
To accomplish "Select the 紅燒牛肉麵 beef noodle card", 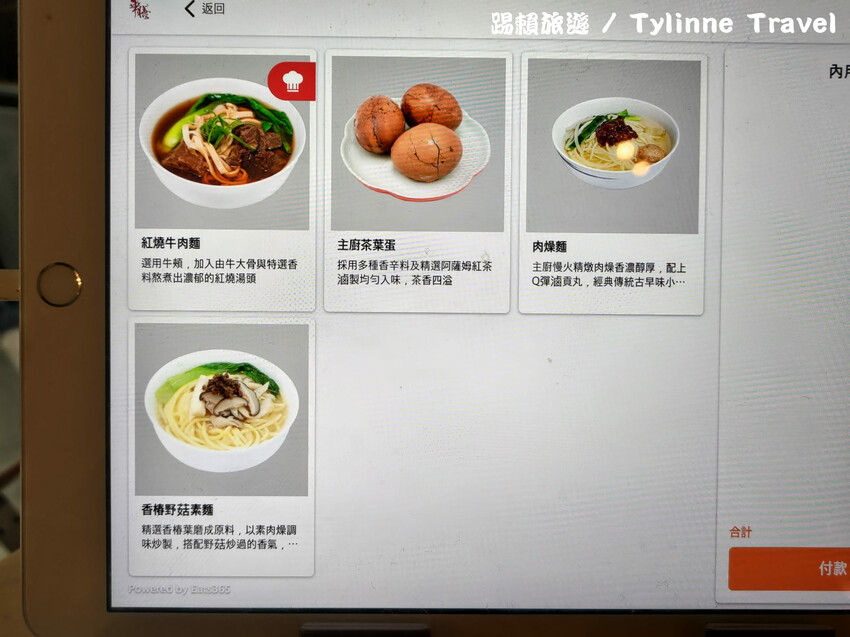I will 222,179.
